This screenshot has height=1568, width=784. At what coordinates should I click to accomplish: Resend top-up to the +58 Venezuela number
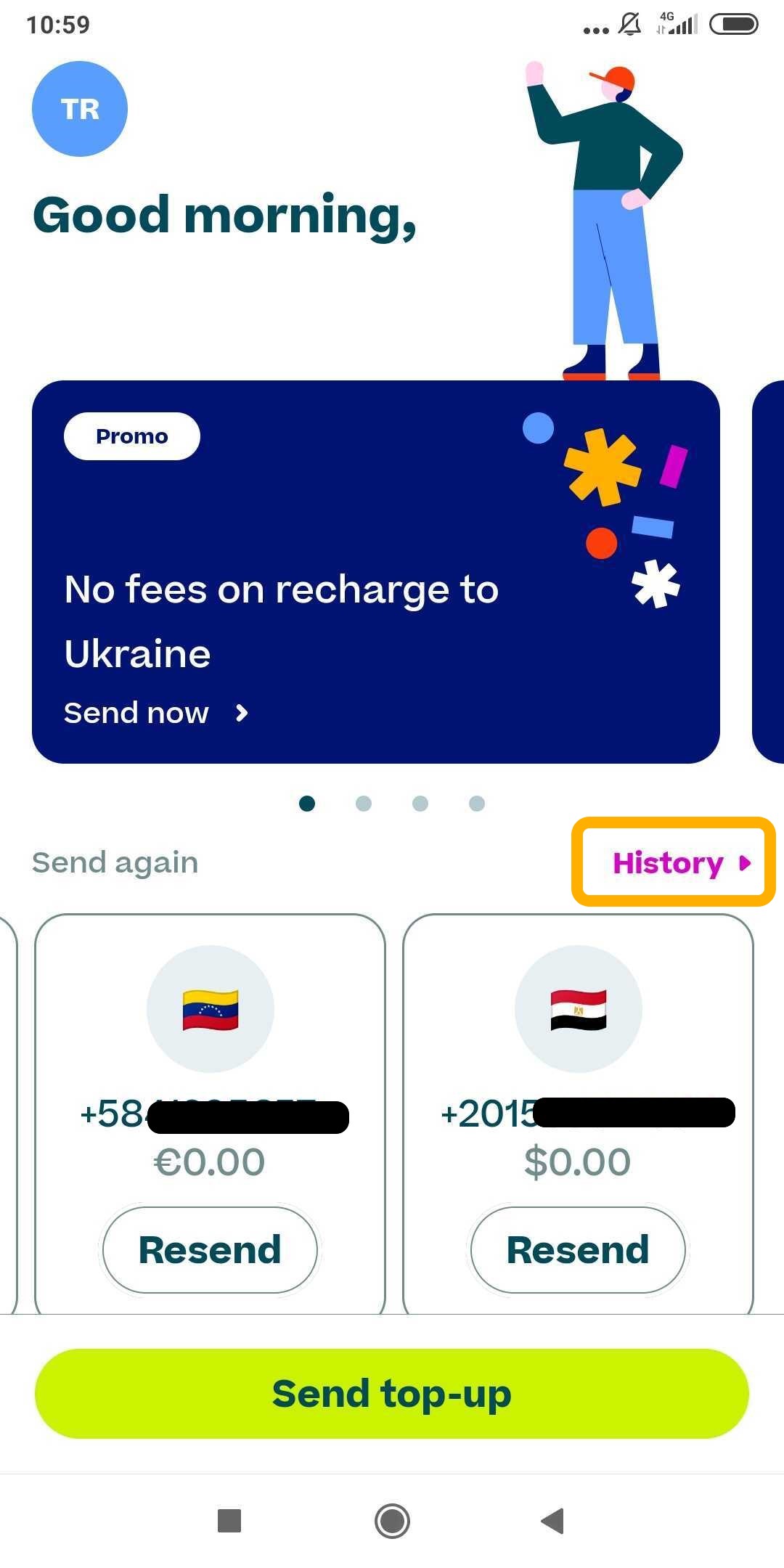210,1250
